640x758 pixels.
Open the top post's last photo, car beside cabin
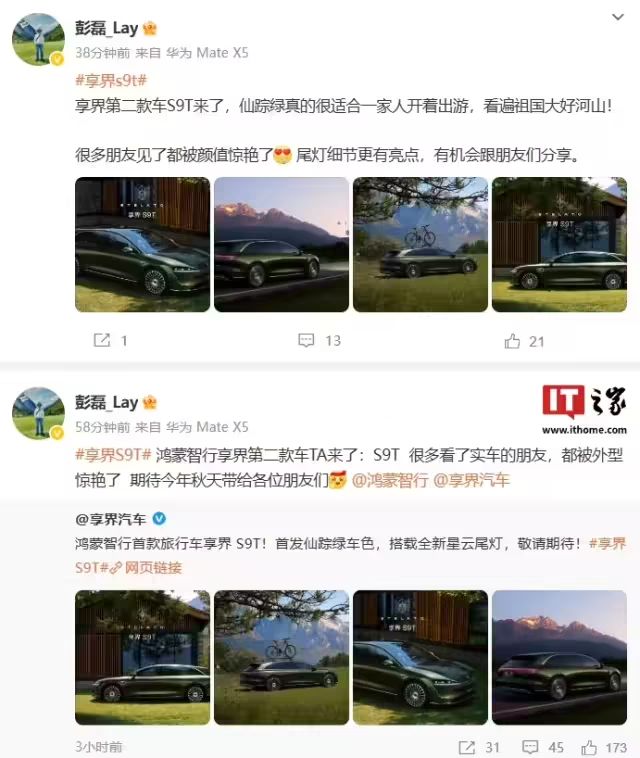pyautogui.click(x=559, y=244)
